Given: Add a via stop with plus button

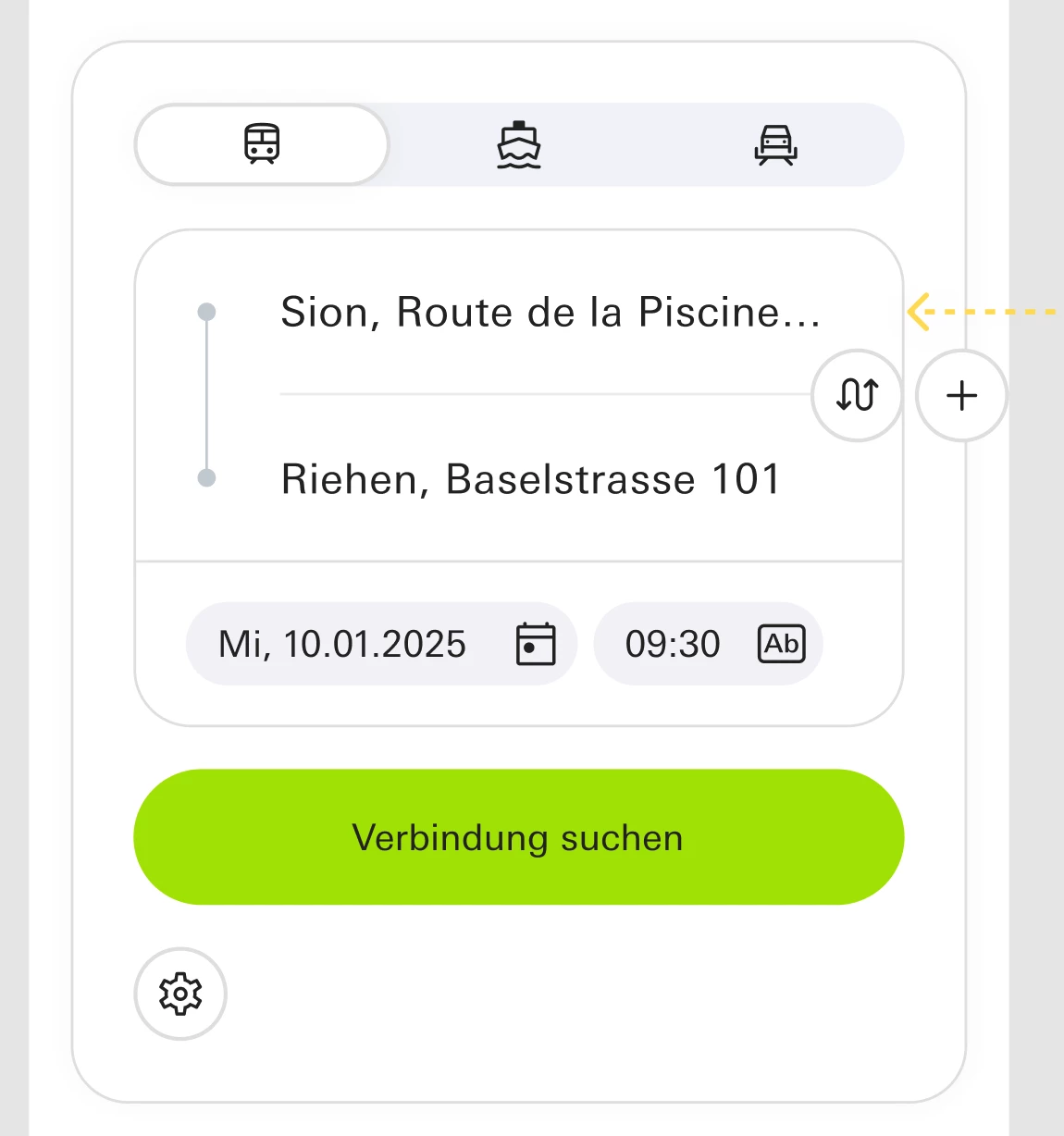Looking at the screenshot, I should 961,395.
